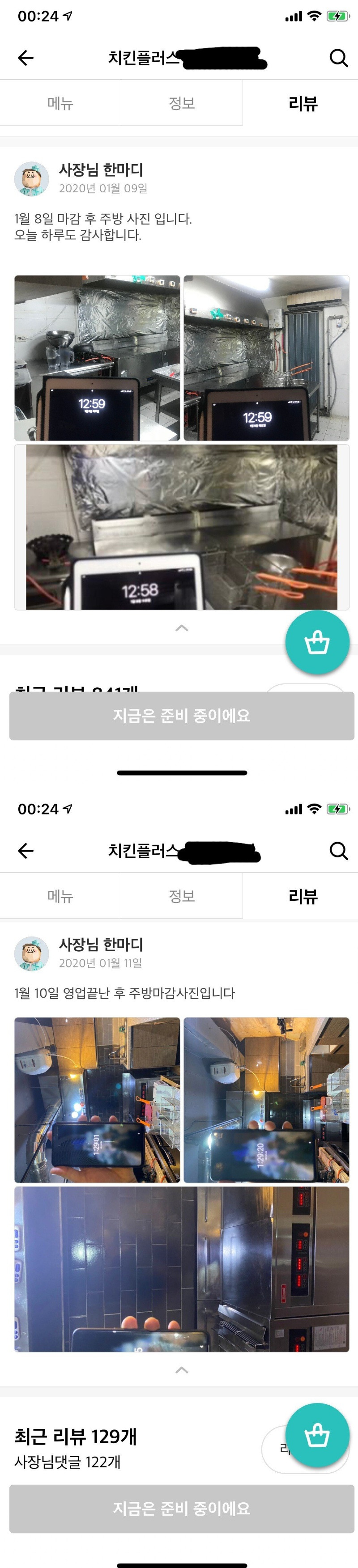Switch to 메뉴 tab above the 01월 11일 post

tap(60, 895)
